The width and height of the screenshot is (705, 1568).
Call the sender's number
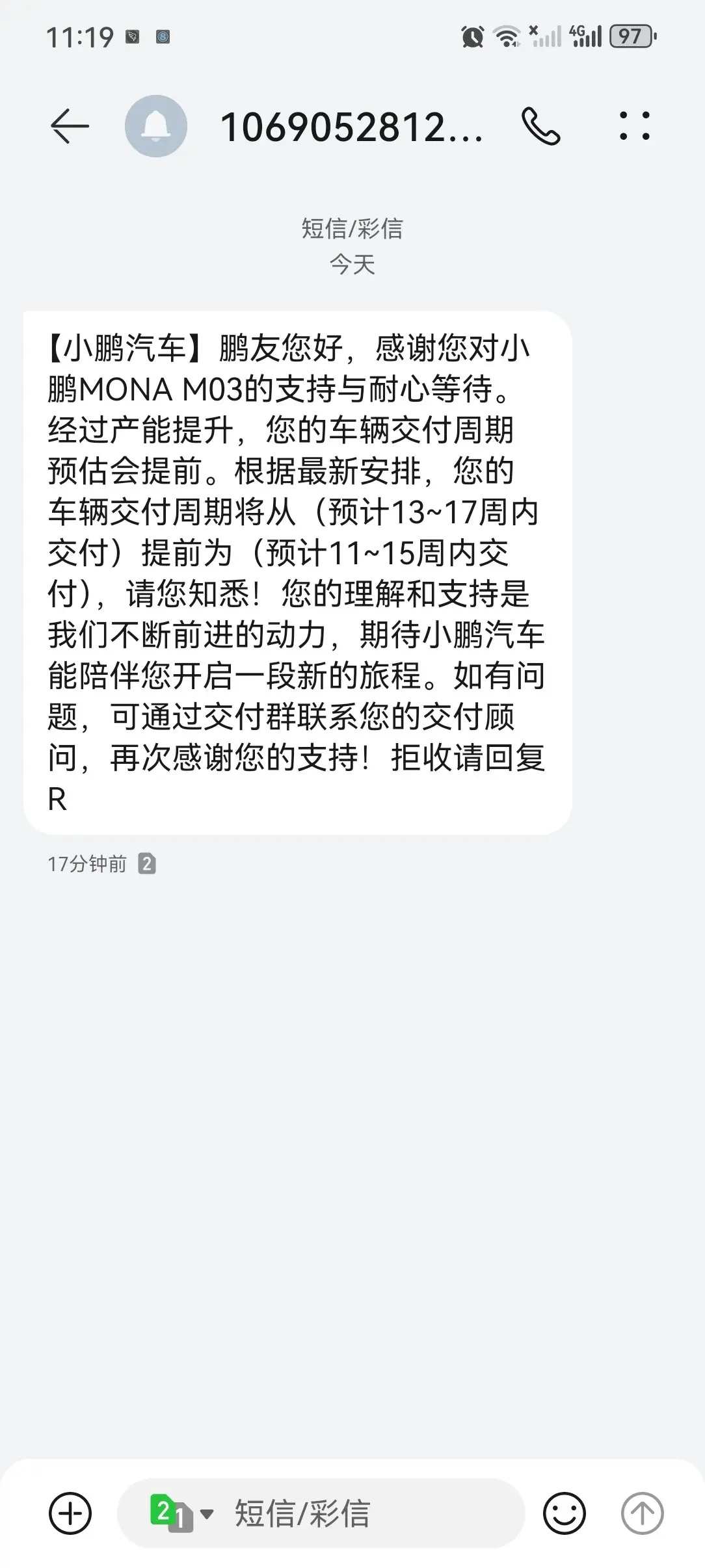[x=540, y=126]
